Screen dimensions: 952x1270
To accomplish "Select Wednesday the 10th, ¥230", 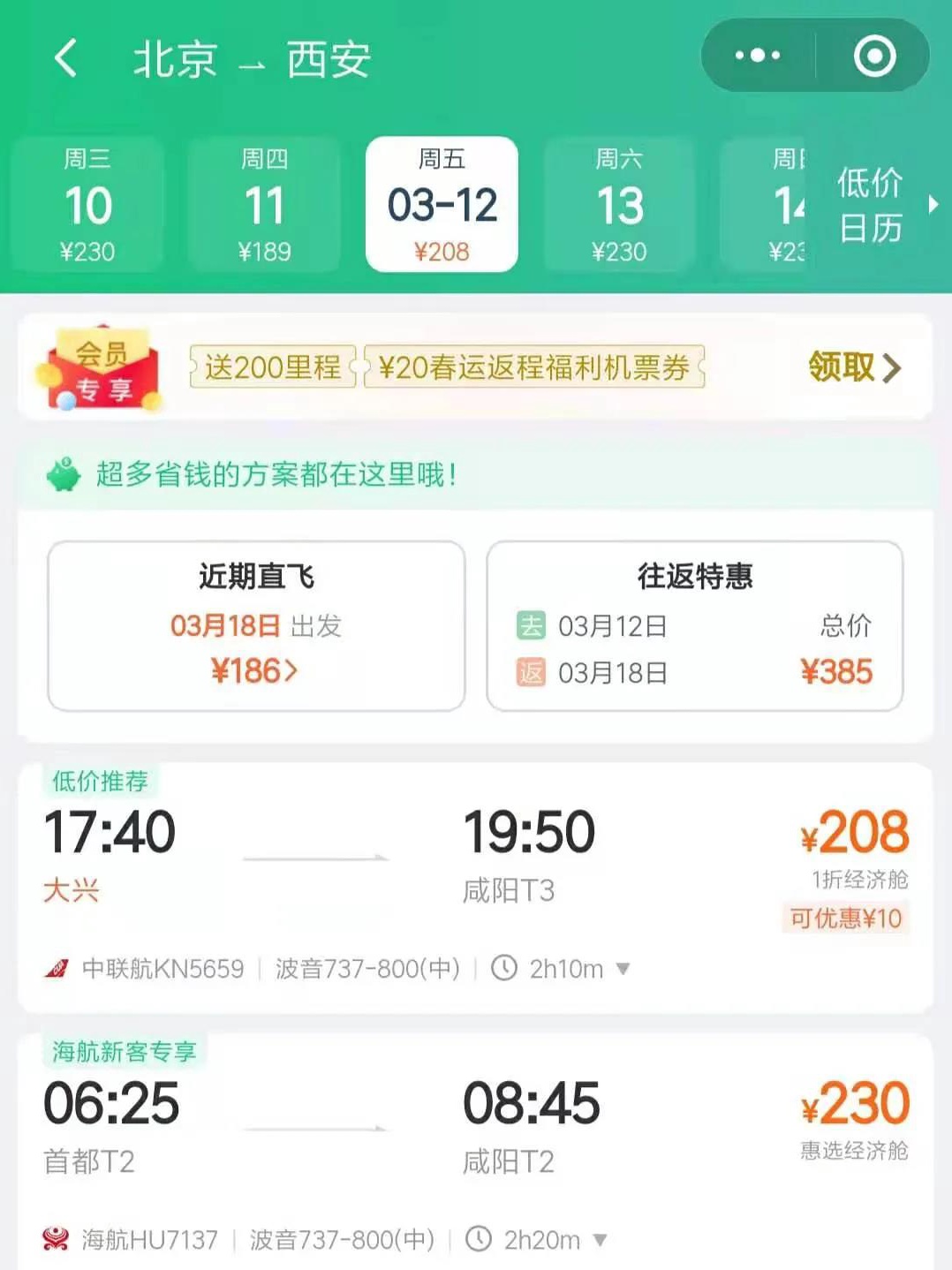I will [x=87, y=204].
